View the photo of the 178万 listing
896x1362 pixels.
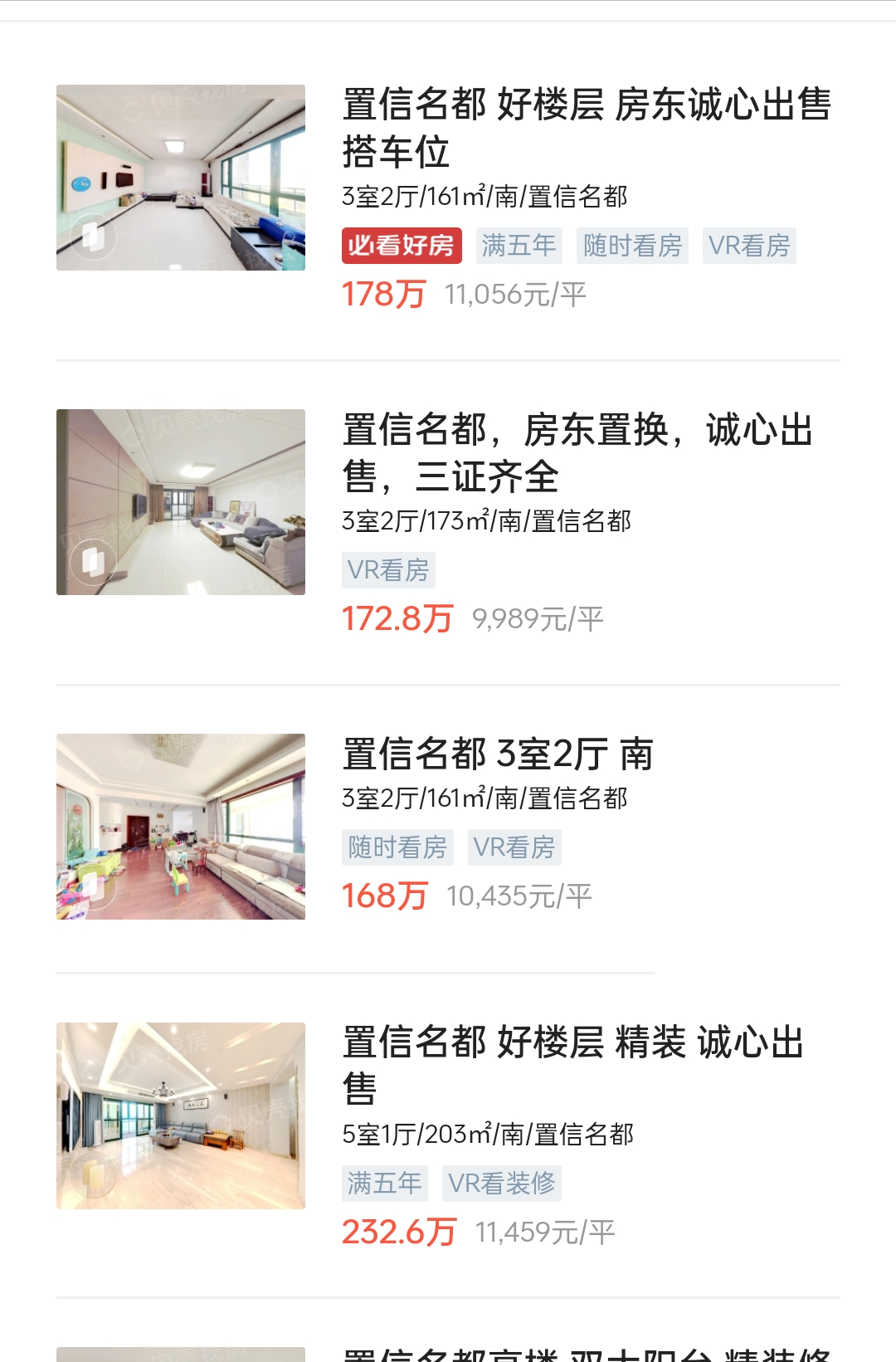tap(181, 178)
